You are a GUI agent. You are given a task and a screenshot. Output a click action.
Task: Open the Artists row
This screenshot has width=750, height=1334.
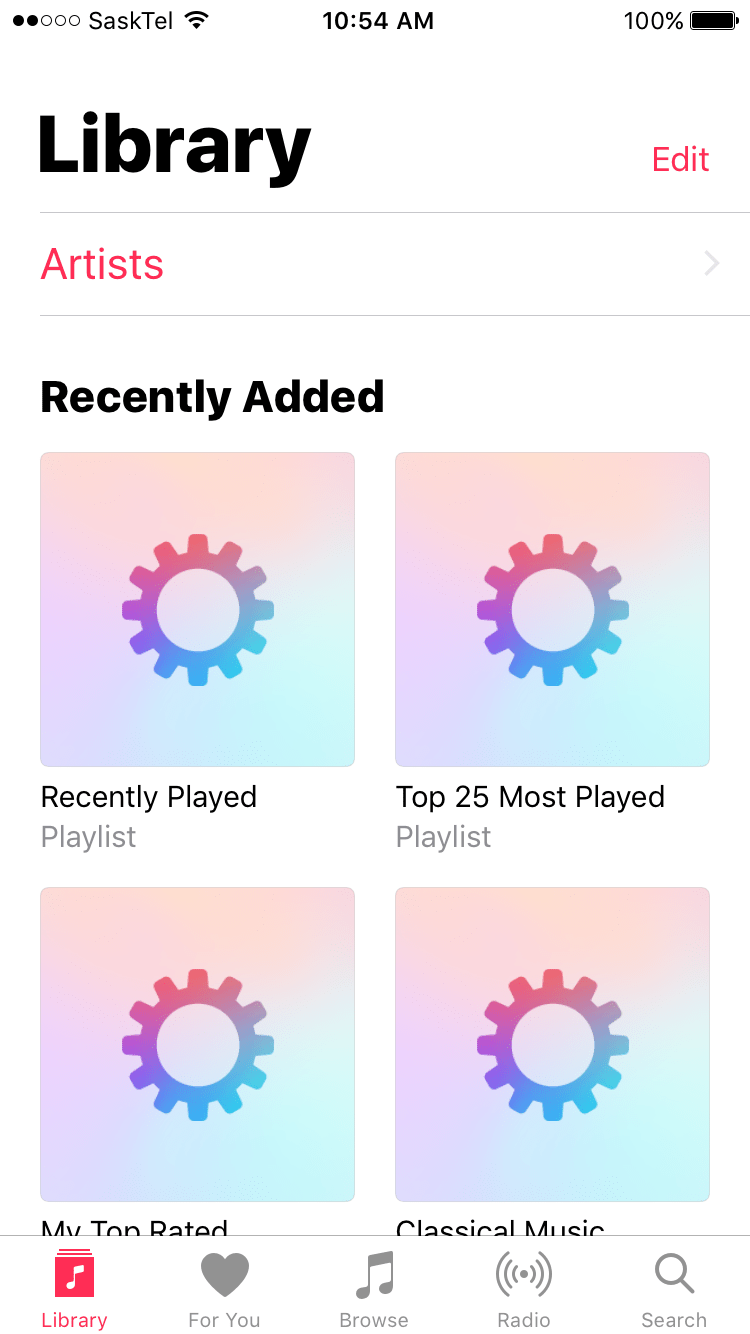tap(380, 264)
